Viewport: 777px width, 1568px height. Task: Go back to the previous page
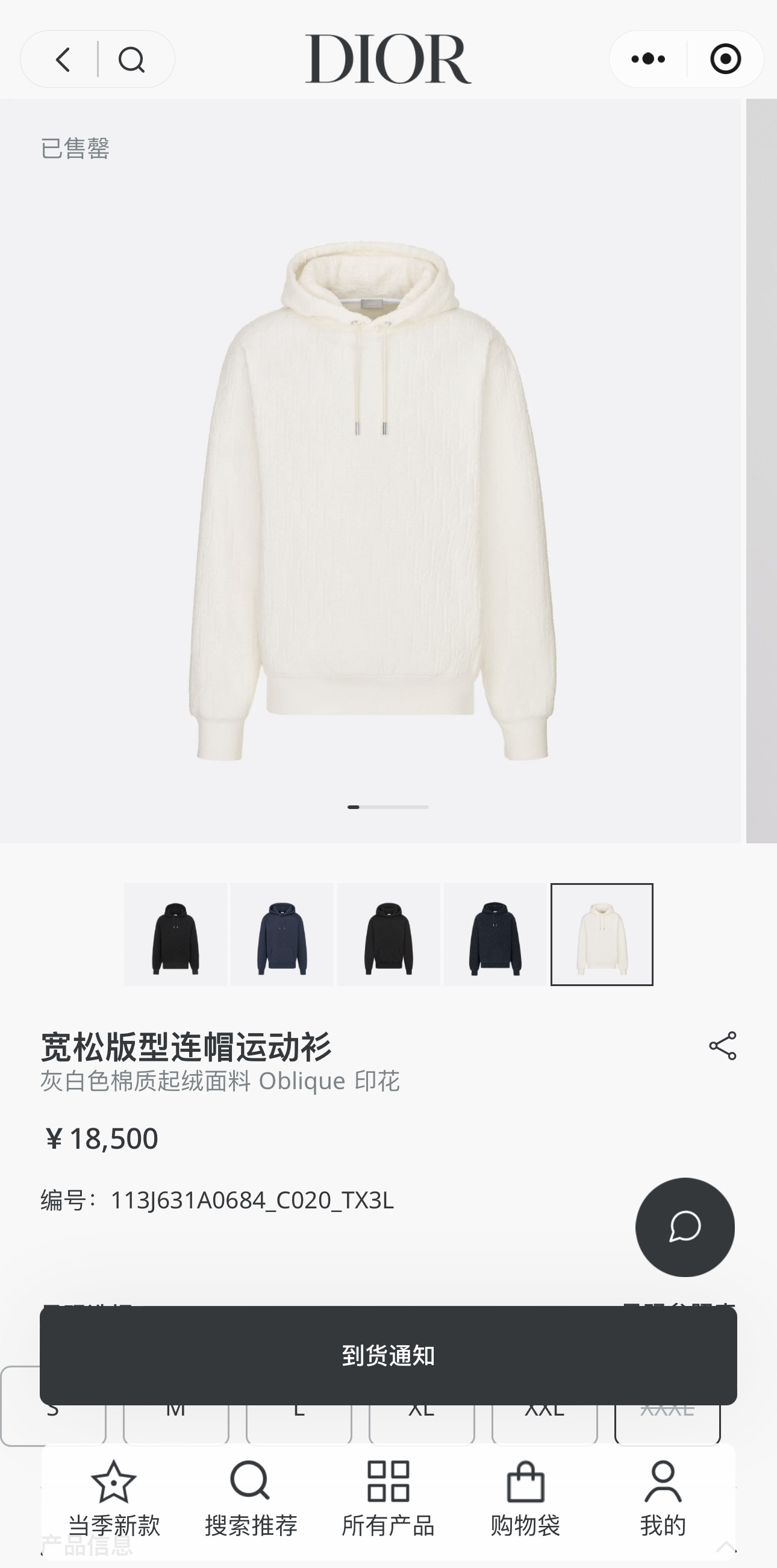click(63, 60)
